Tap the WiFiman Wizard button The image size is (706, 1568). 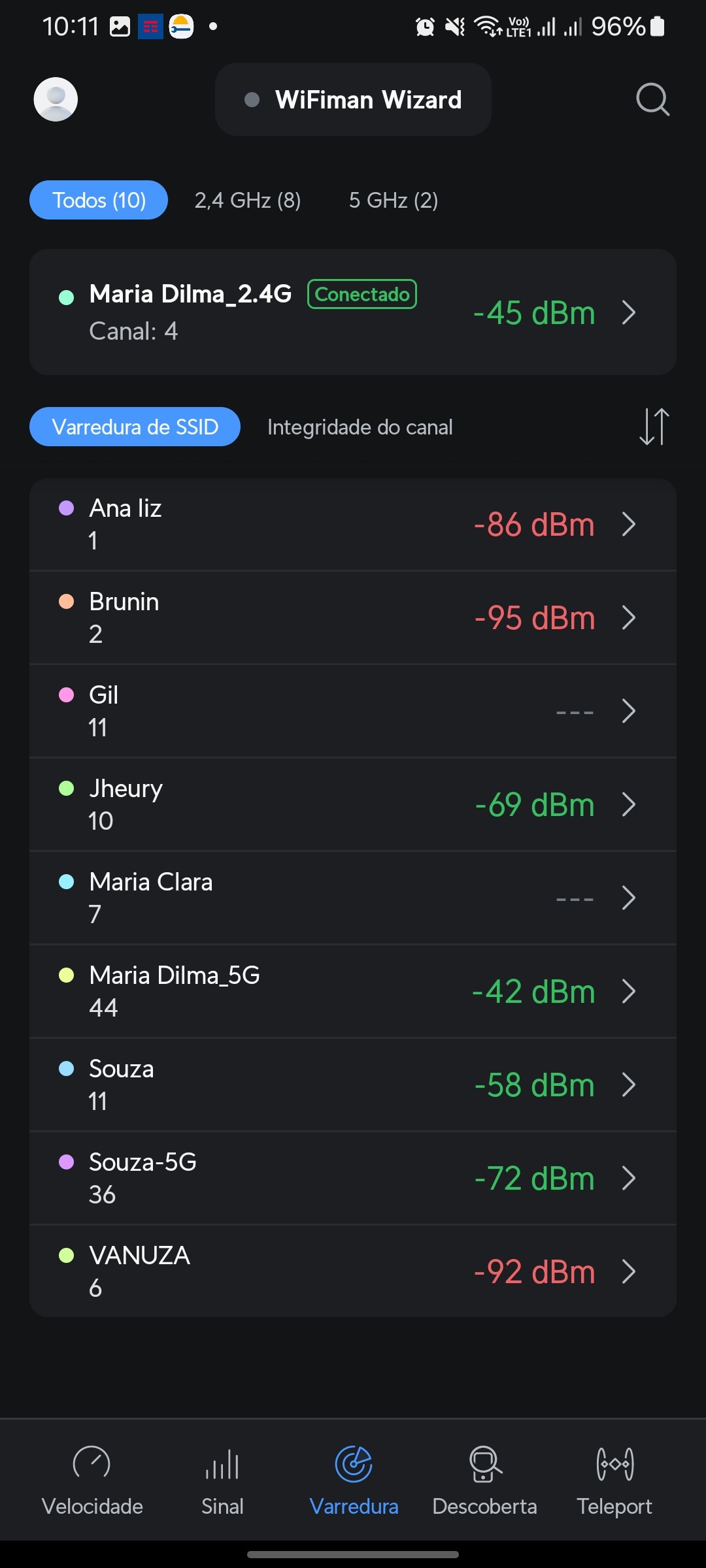[353, 99]
